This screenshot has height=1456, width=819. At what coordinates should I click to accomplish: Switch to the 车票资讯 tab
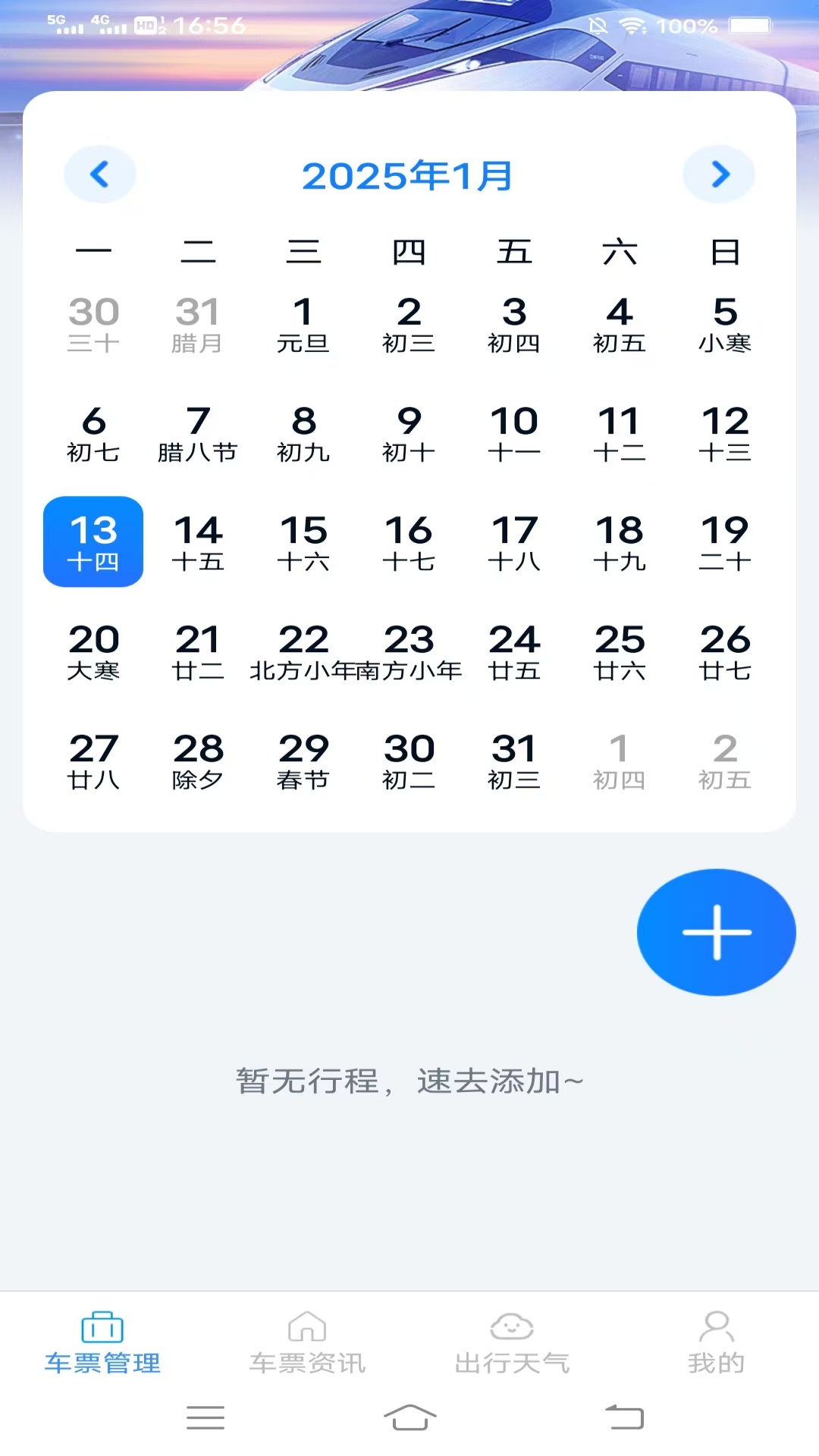(x=306, y=1341)
